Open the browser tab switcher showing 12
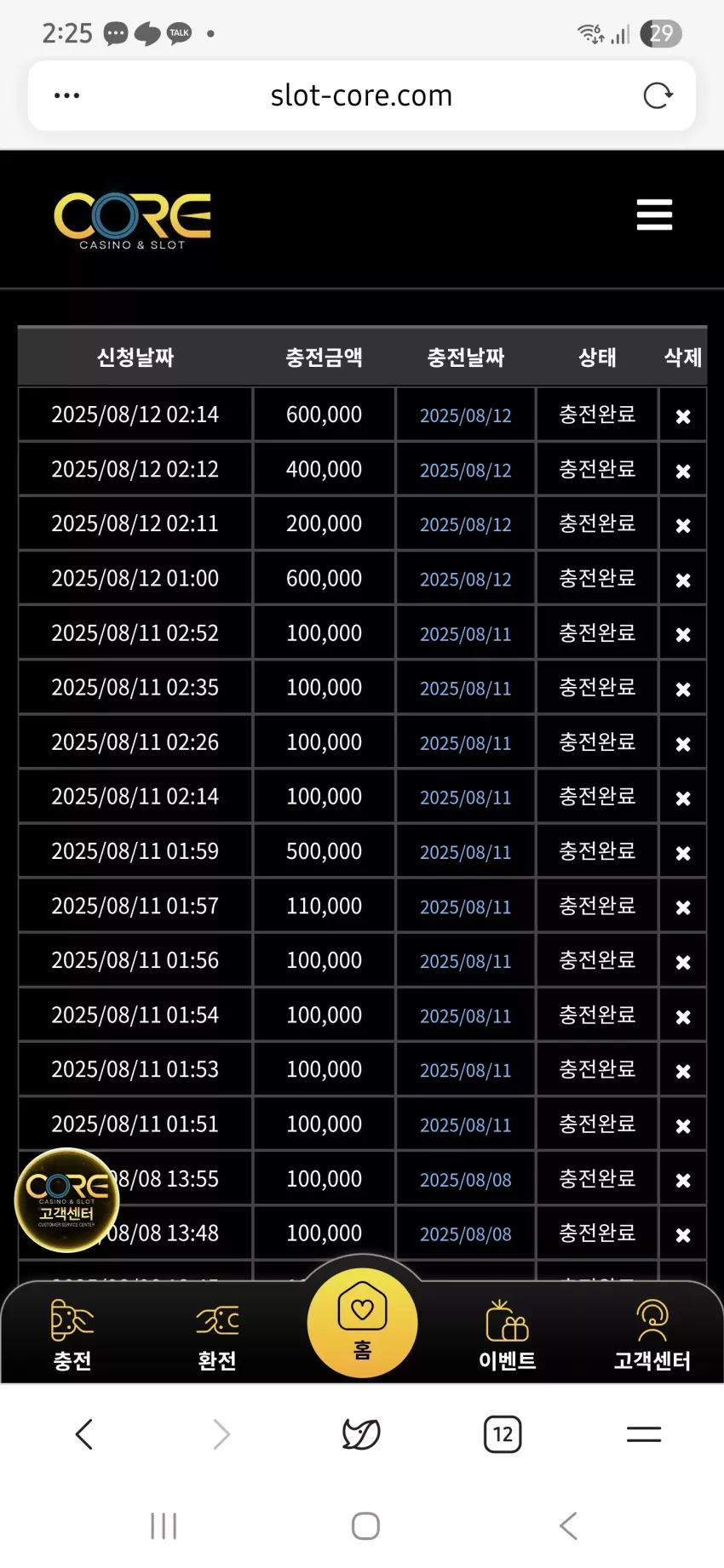Viewport: 724px width, 1568px height. click(503, 1434)
